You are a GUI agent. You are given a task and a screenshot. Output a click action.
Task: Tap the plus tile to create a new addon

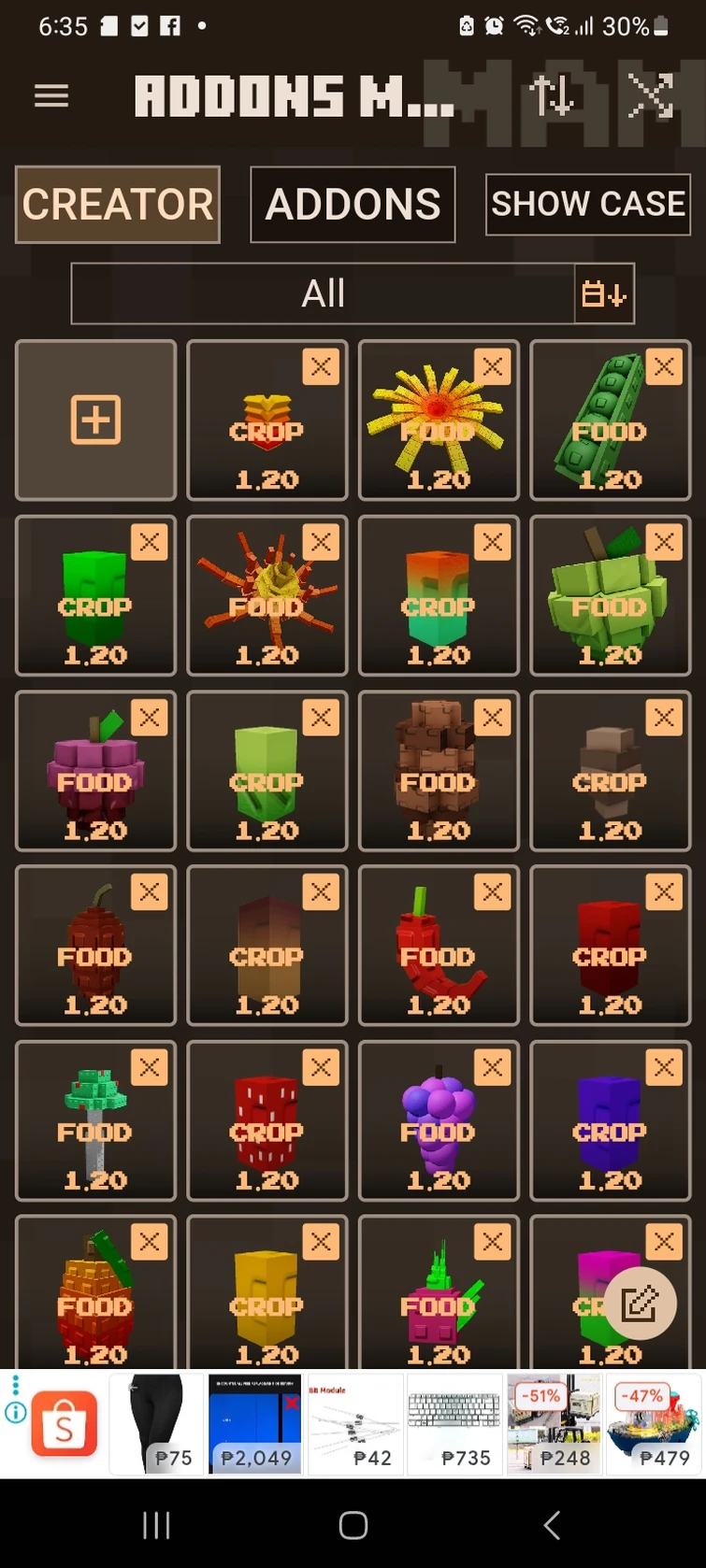(94, 421)
